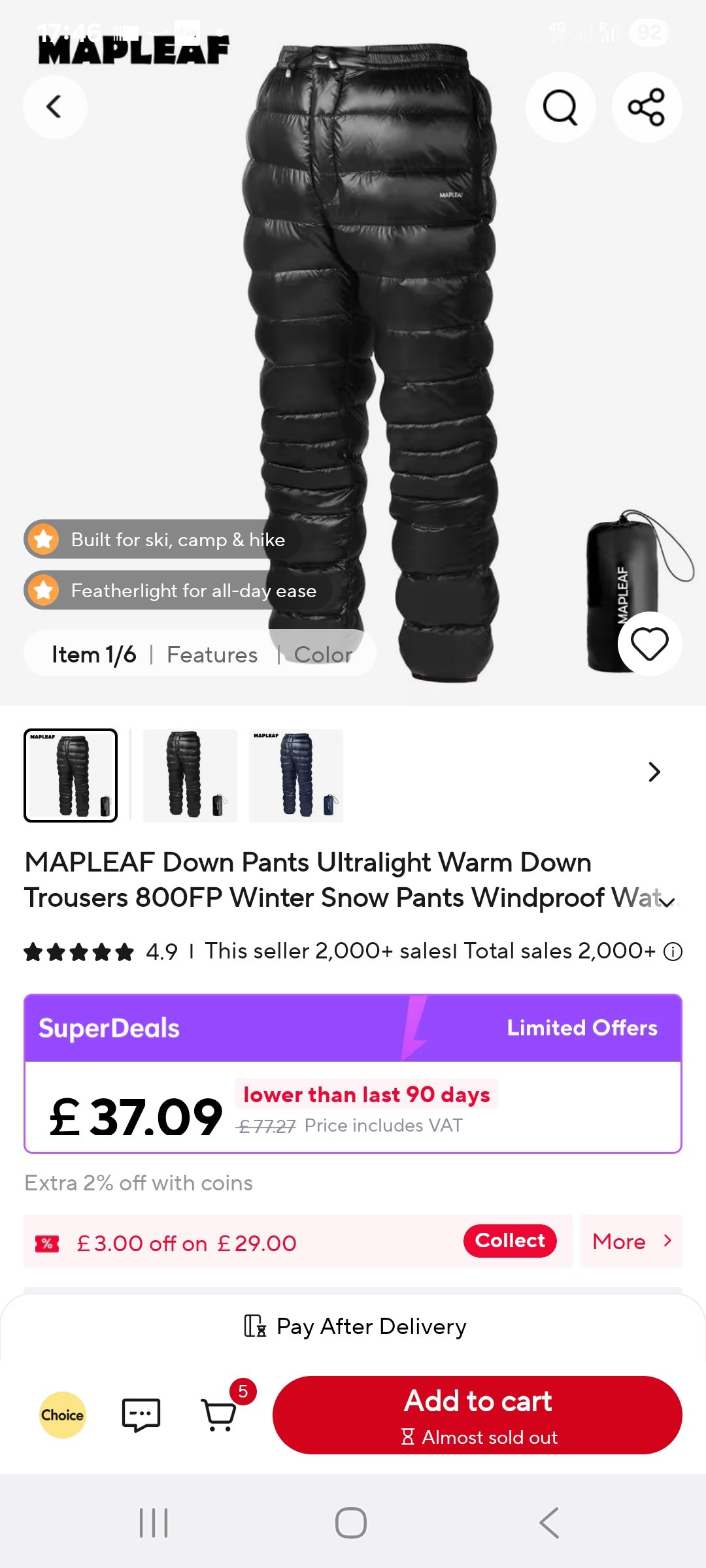Expand the full product title
The height and width of the screenshot is (1568, 706).
point(667,902)
